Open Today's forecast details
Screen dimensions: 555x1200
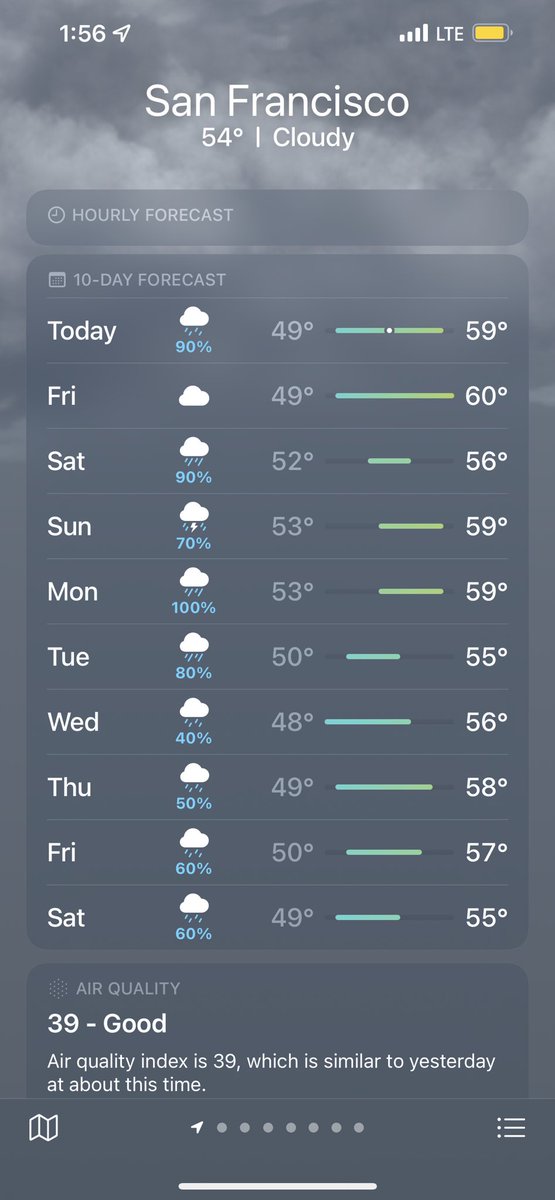tap(277, 331)
